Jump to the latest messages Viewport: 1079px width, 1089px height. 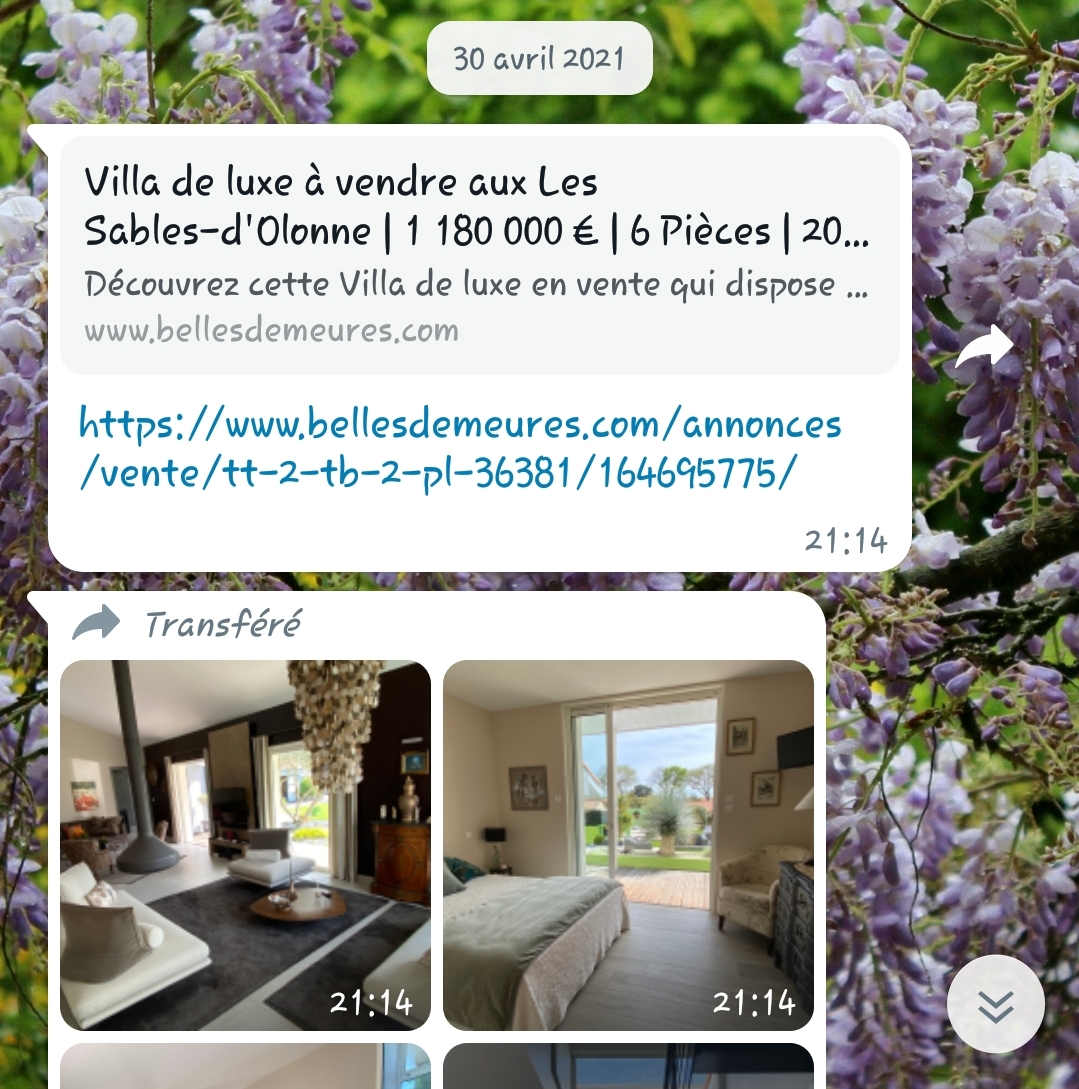(995, 1004)
